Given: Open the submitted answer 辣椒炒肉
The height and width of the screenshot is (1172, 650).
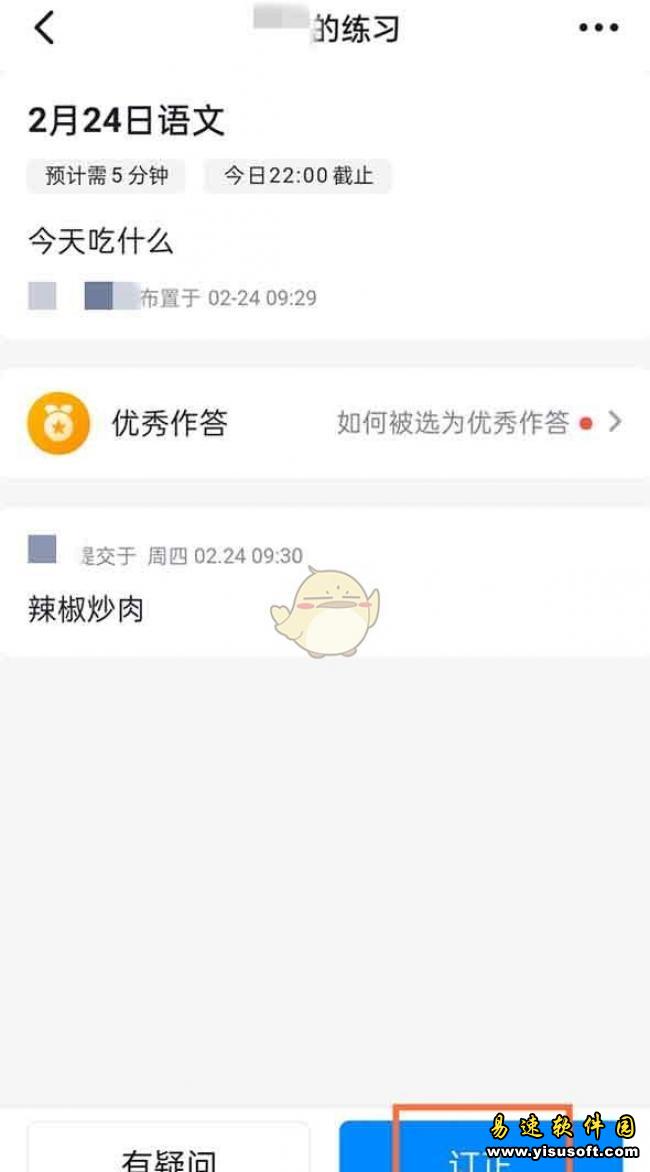Looking at the screenshot, I should click(x=86, y=609).
